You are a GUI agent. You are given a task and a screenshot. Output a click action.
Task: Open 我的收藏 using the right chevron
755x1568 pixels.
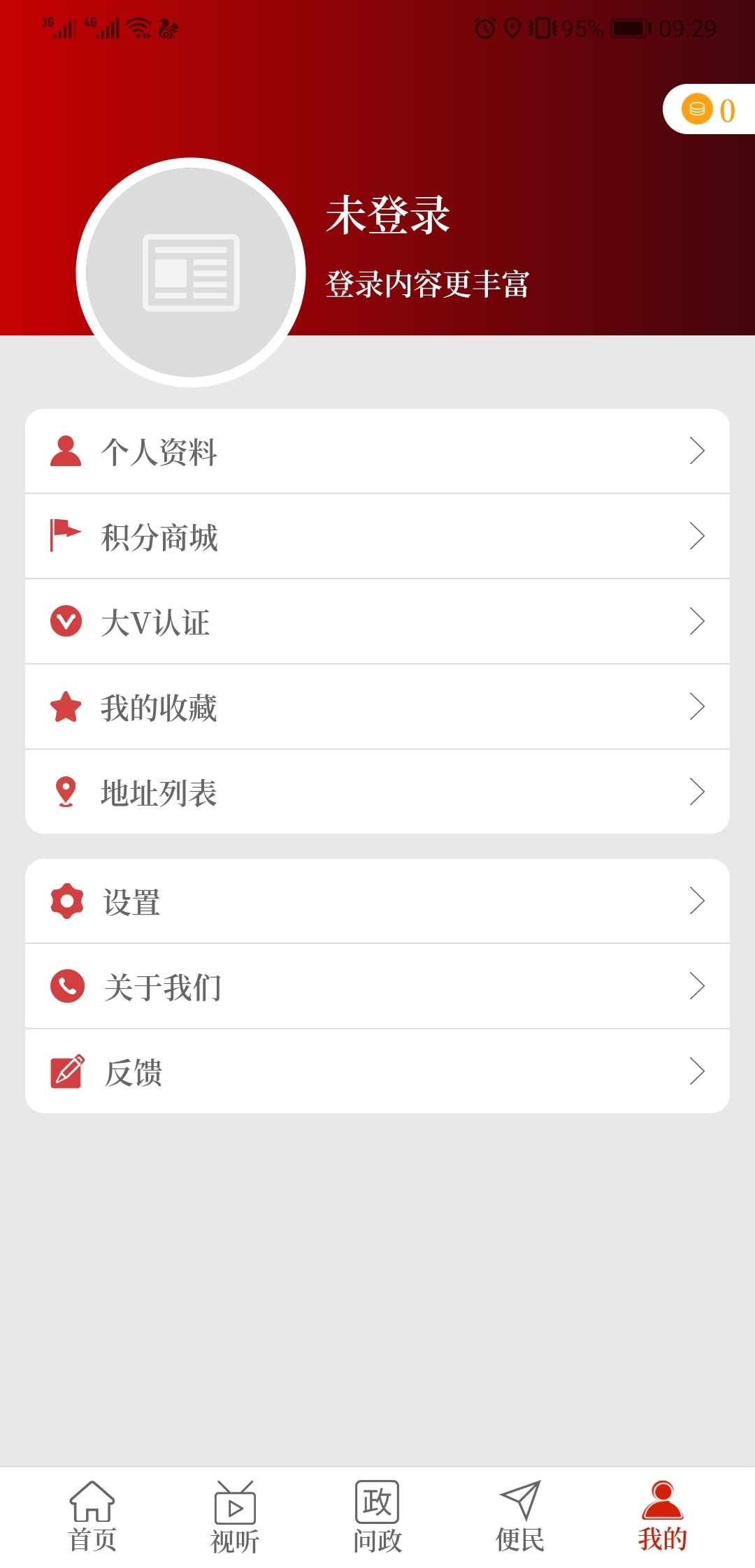698,707
